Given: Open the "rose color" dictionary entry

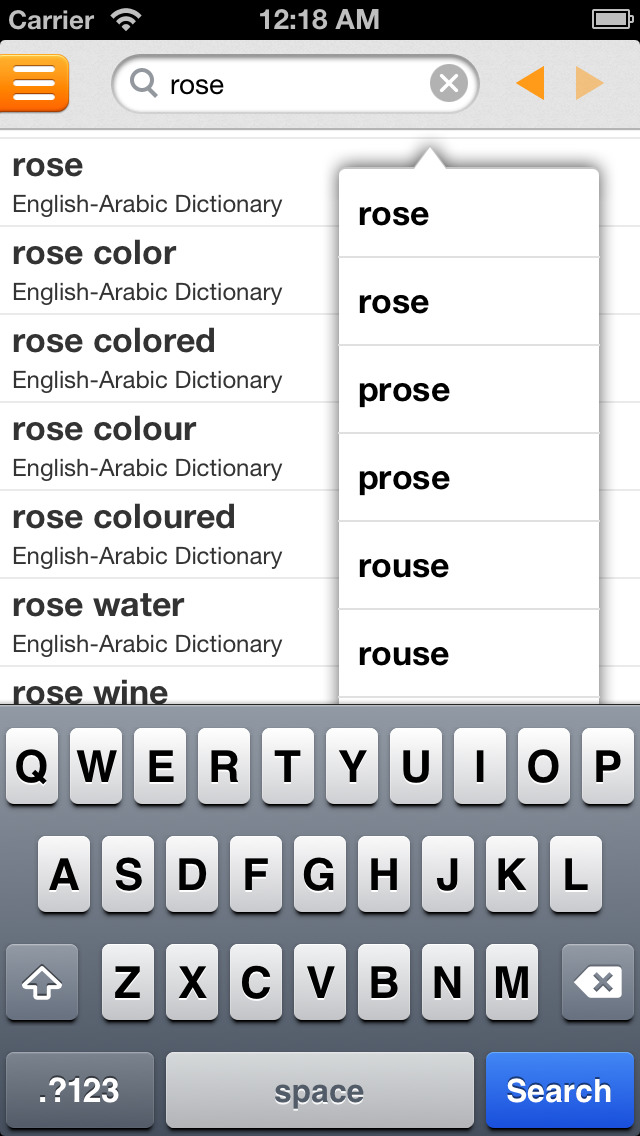Looking at the screenshot, I should 169,271.
